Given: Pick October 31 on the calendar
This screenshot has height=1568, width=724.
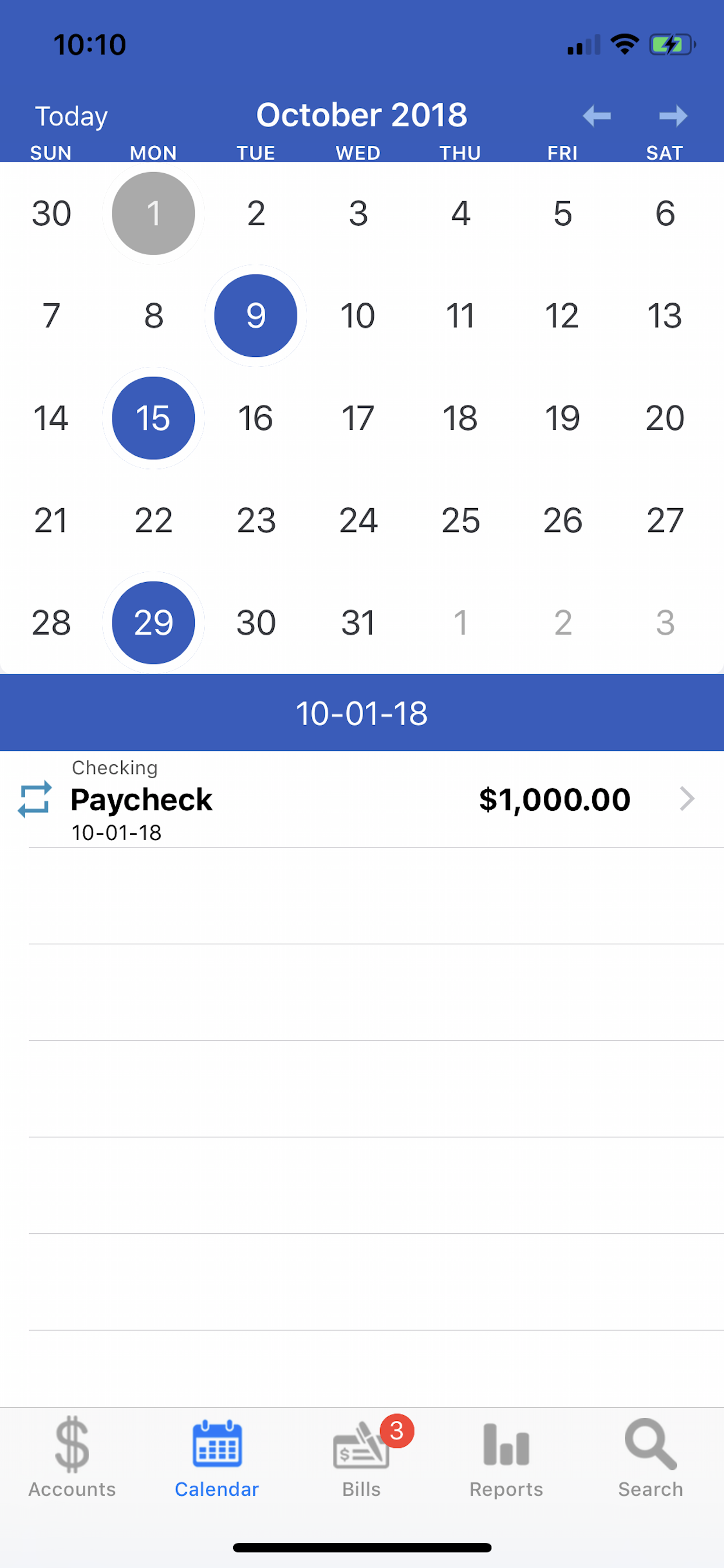Looking at the screenshot, I should 359,622.
